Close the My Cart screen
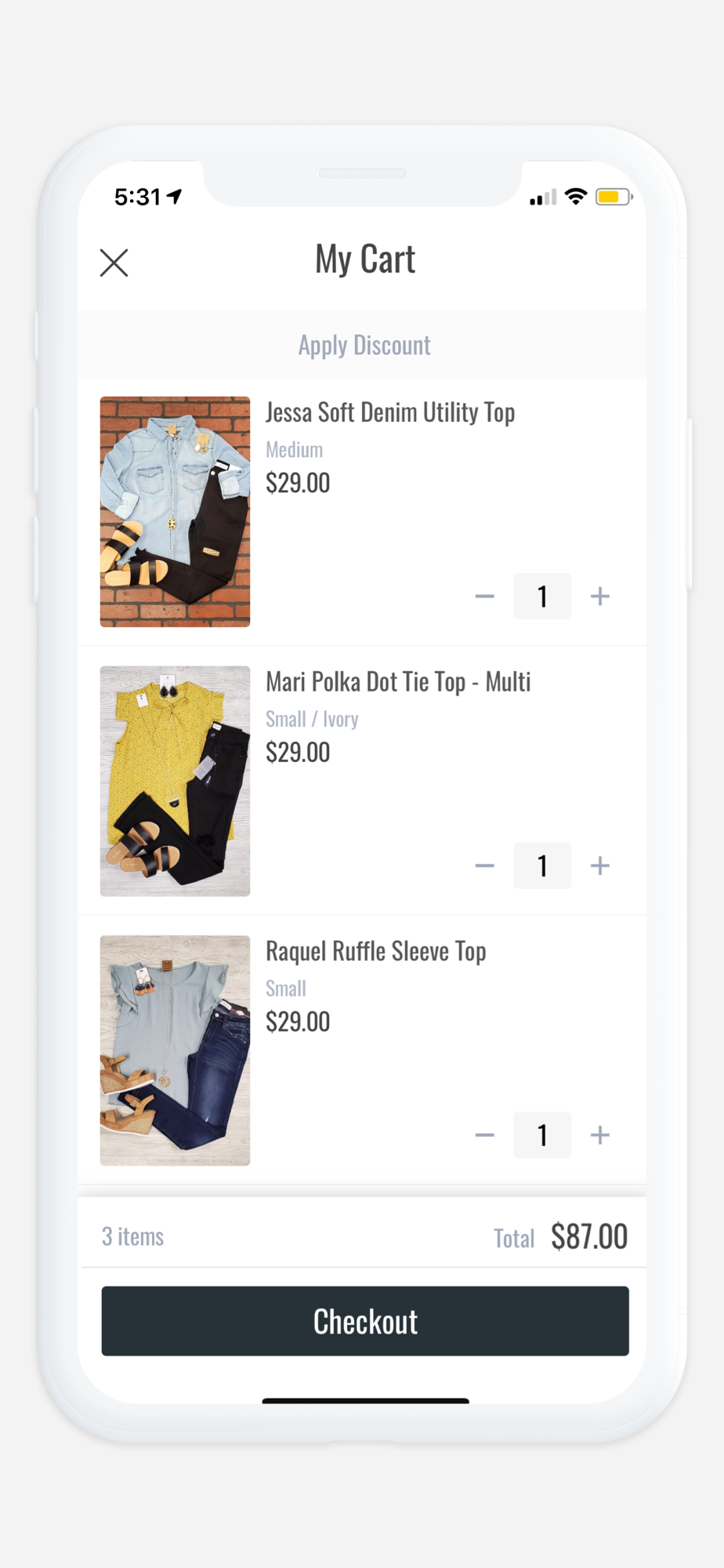The width and height of the screenshot is (724, 1568). (x=114, y=263)
